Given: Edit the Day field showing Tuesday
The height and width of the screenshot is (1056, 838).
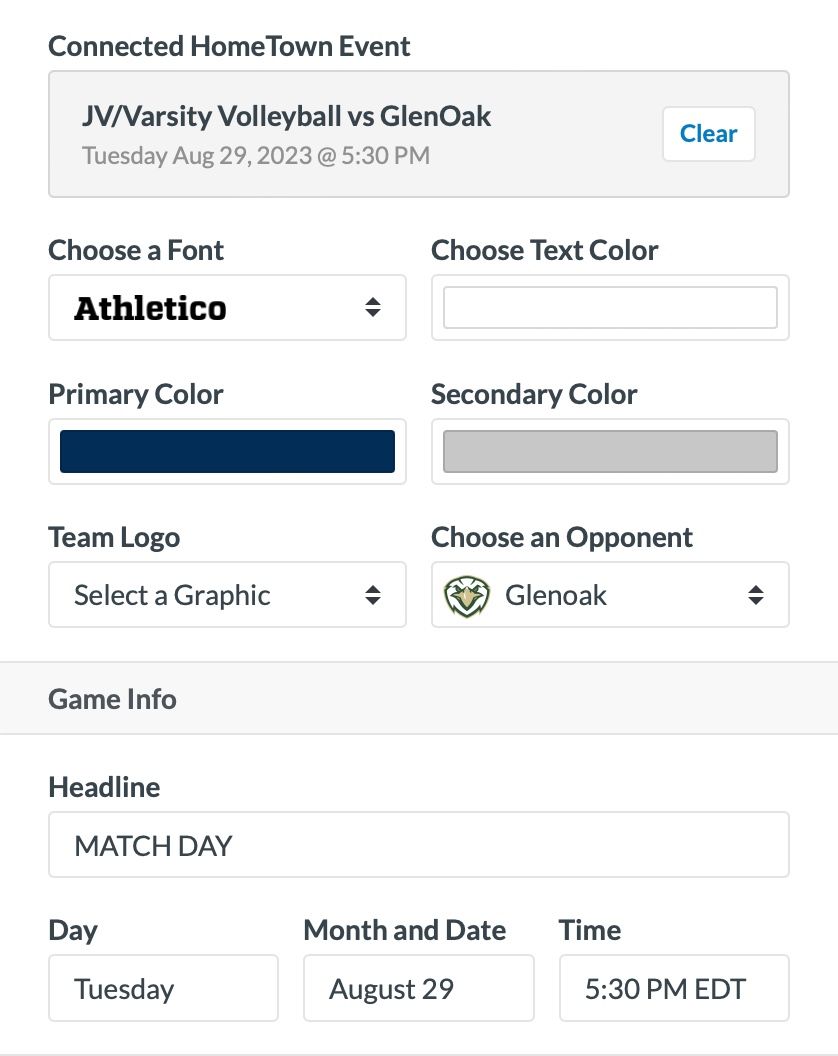Looking at the screenshot, I should click(163, 988).
